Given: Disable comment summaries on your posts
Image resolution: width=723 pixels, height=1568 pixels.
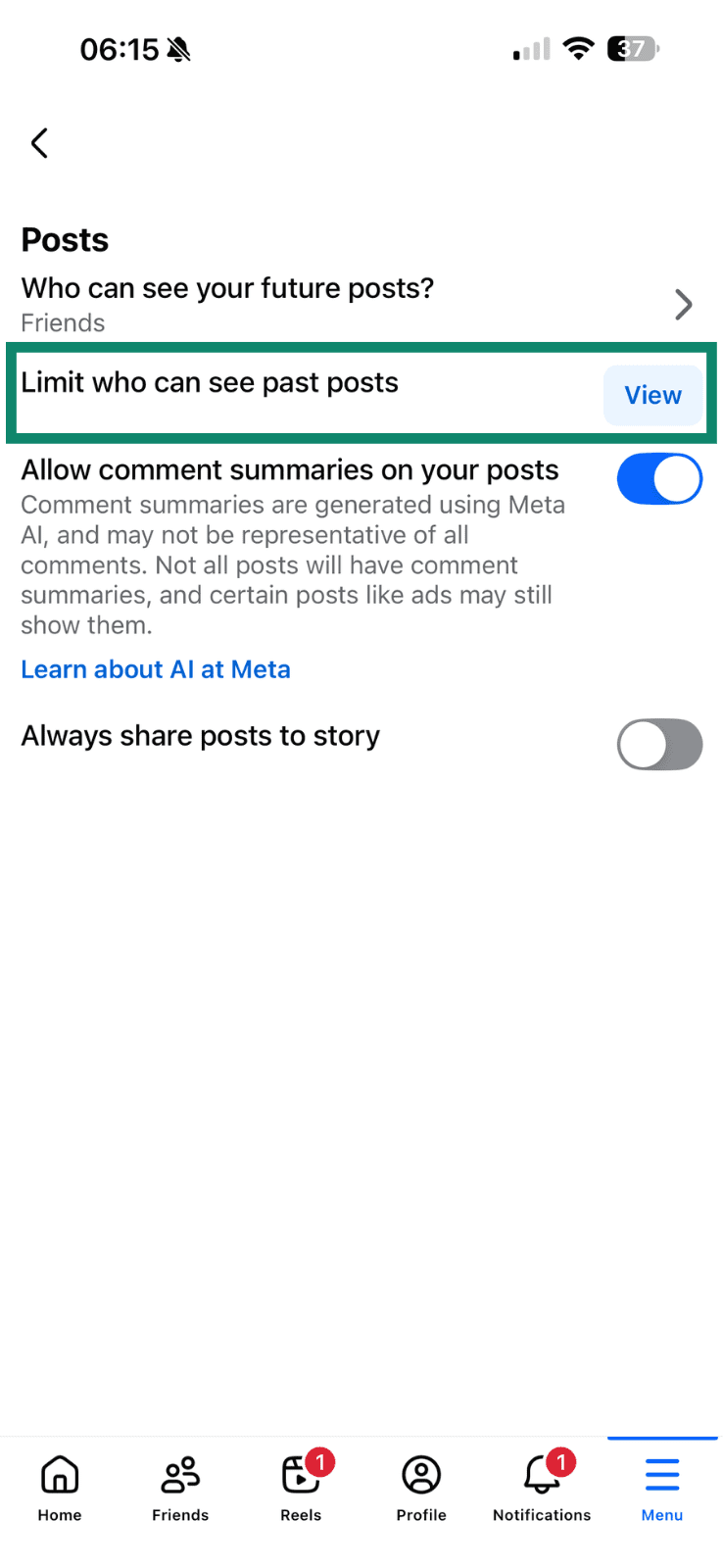Looking at the screenshot, I should pyautogui.click(x=658, y=479).
